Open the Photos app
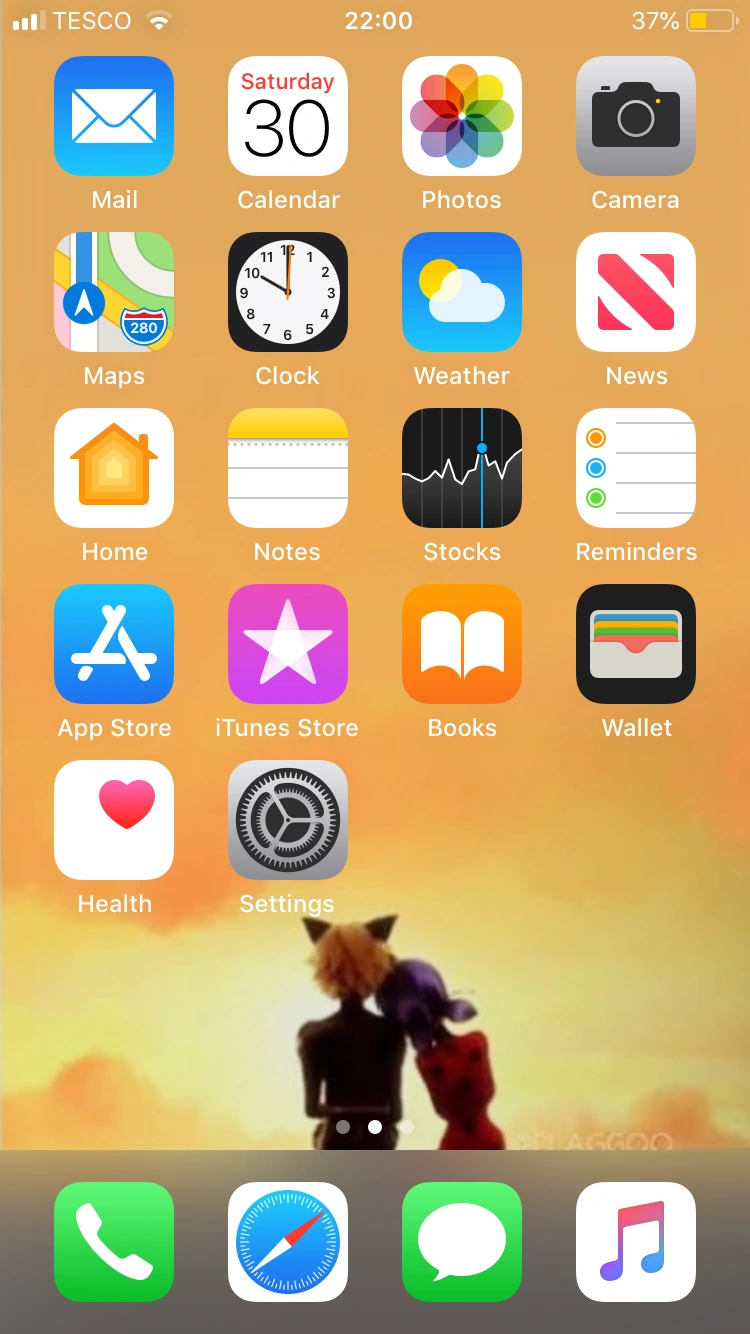750x1334 pixels. 462,116
